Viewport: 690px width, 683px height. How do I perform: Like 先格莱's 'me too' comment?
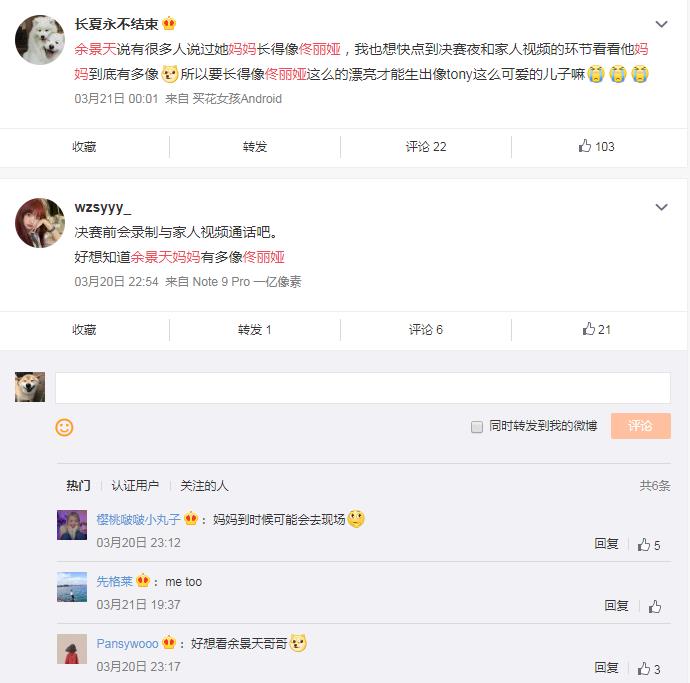pyautogui.click(x=654, y=607)
